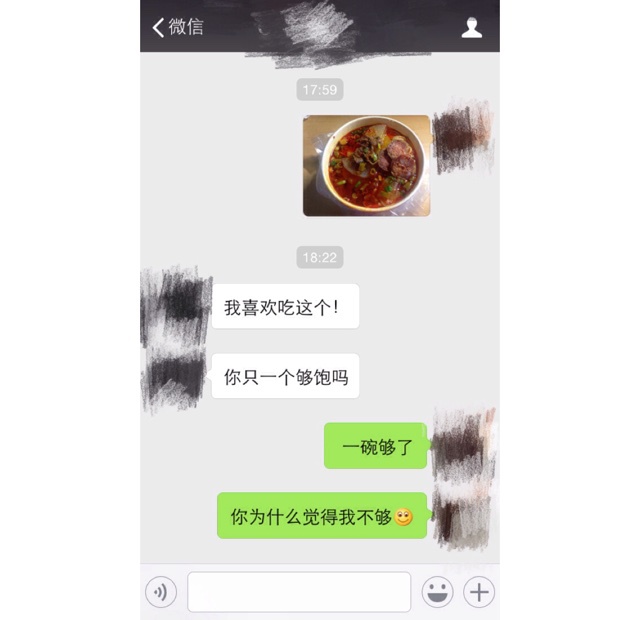The height and width of the screenshot is (620, 640).
Task: Switch to voice message input
Action: [161, 592]
